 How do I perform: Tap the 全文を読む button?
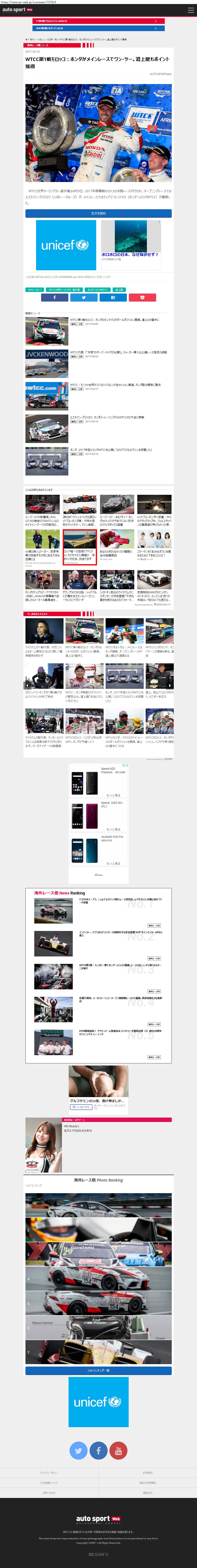(x=99, y=213)
